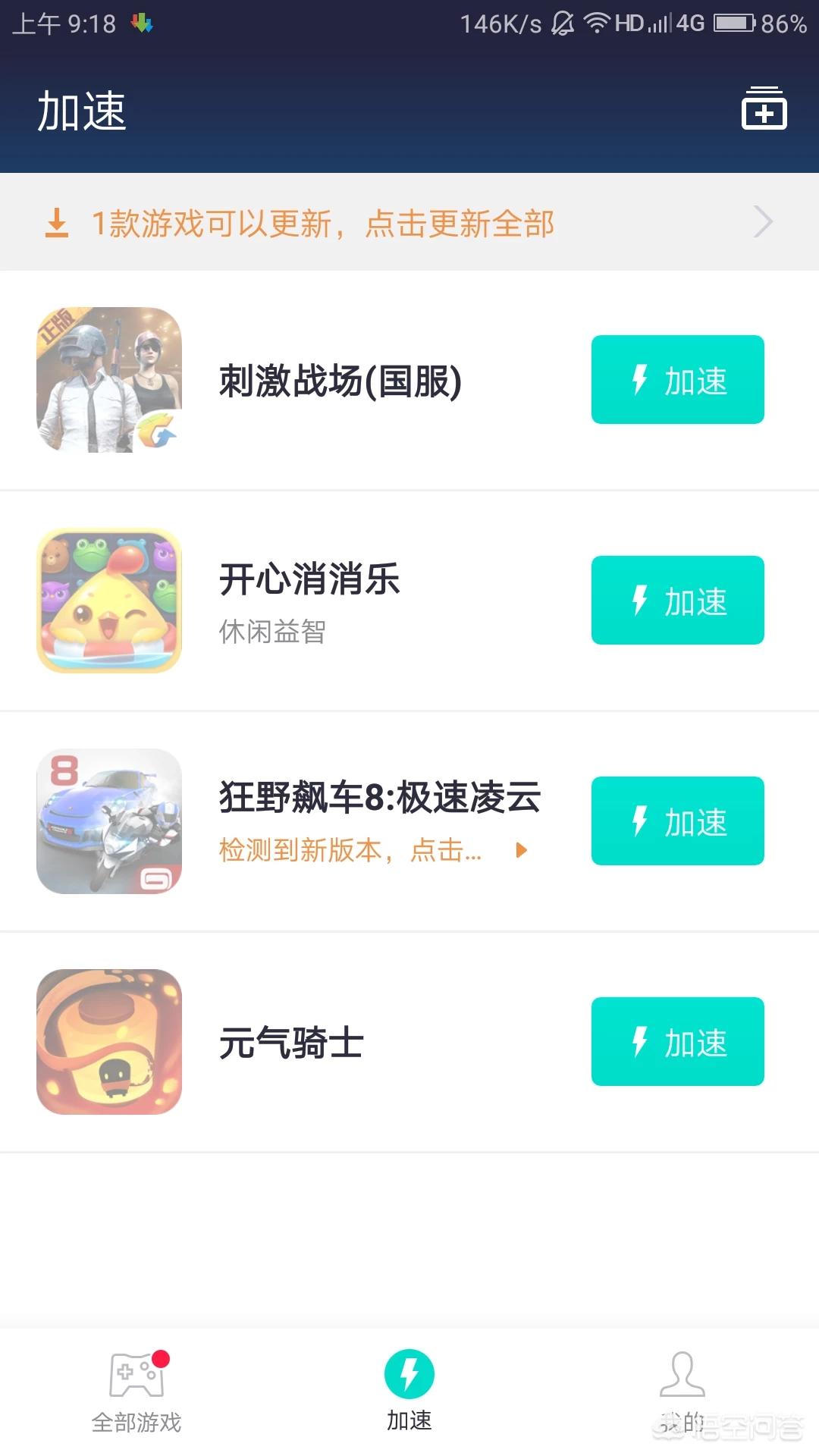Viewport: 819px width, 1456px height.
Task: Tap the new version notice for 狂野飙车8
Action: [372, 850]
